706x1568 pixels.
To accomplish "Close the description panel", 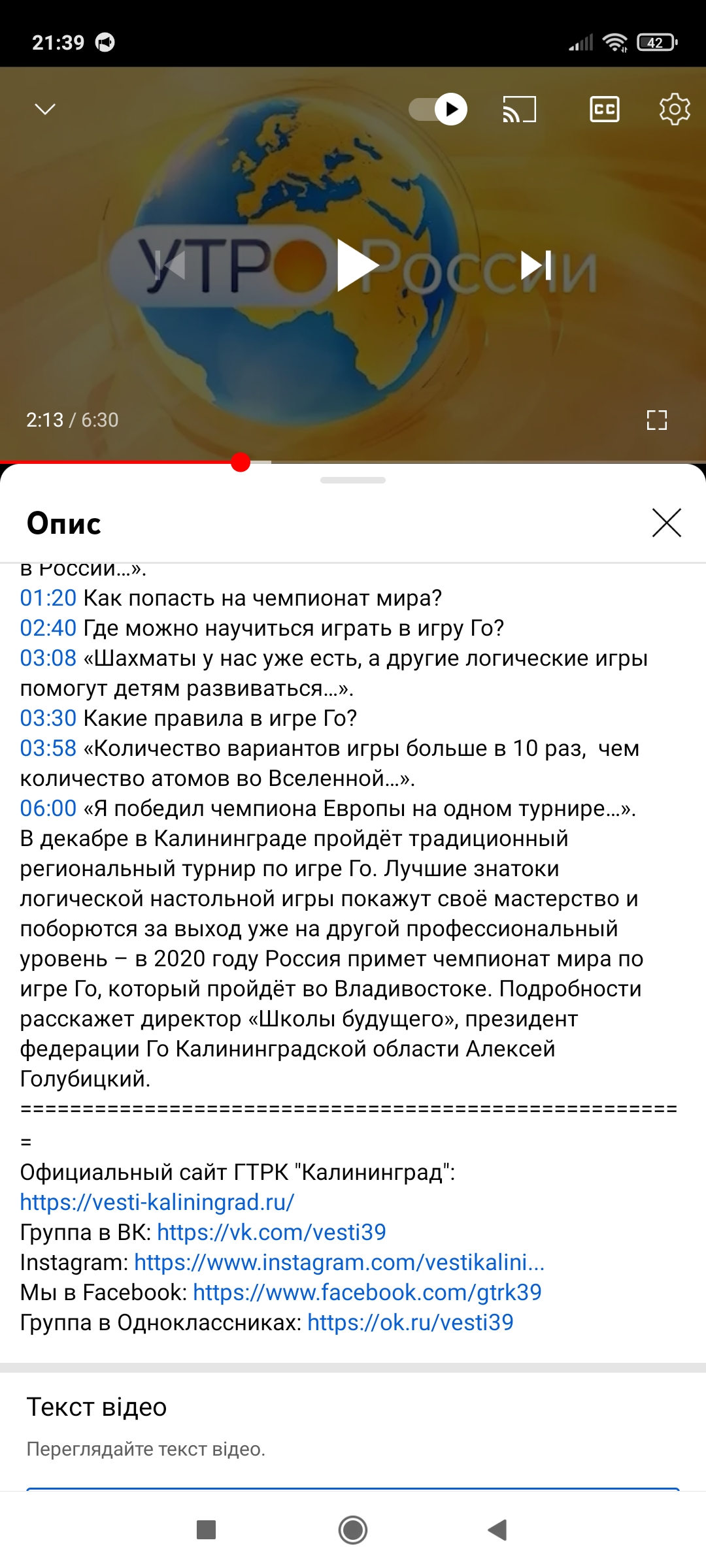I will point(666,523).
